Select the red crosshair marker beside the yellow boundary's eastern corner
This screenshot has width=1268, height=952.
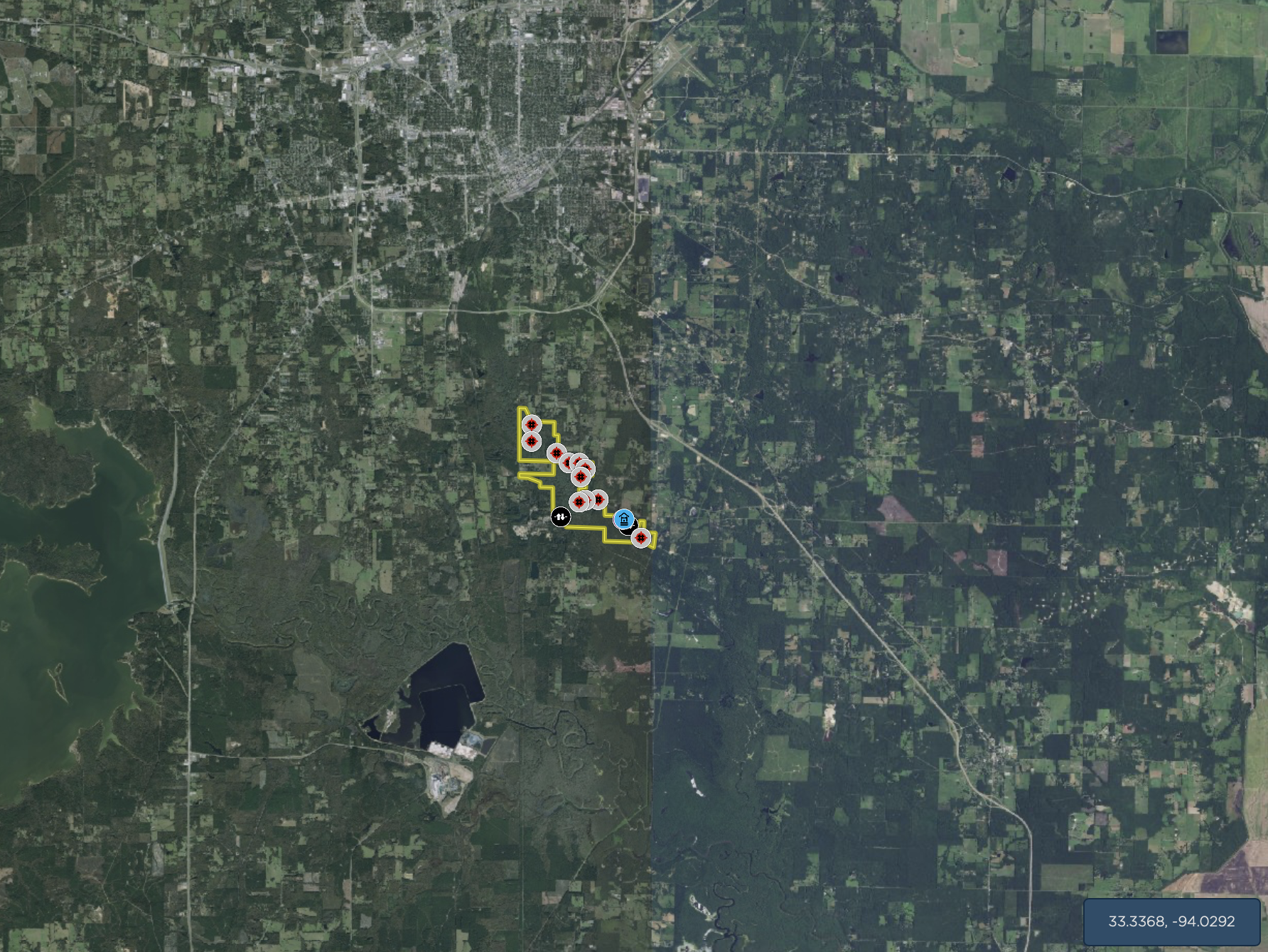pos(640,538)
